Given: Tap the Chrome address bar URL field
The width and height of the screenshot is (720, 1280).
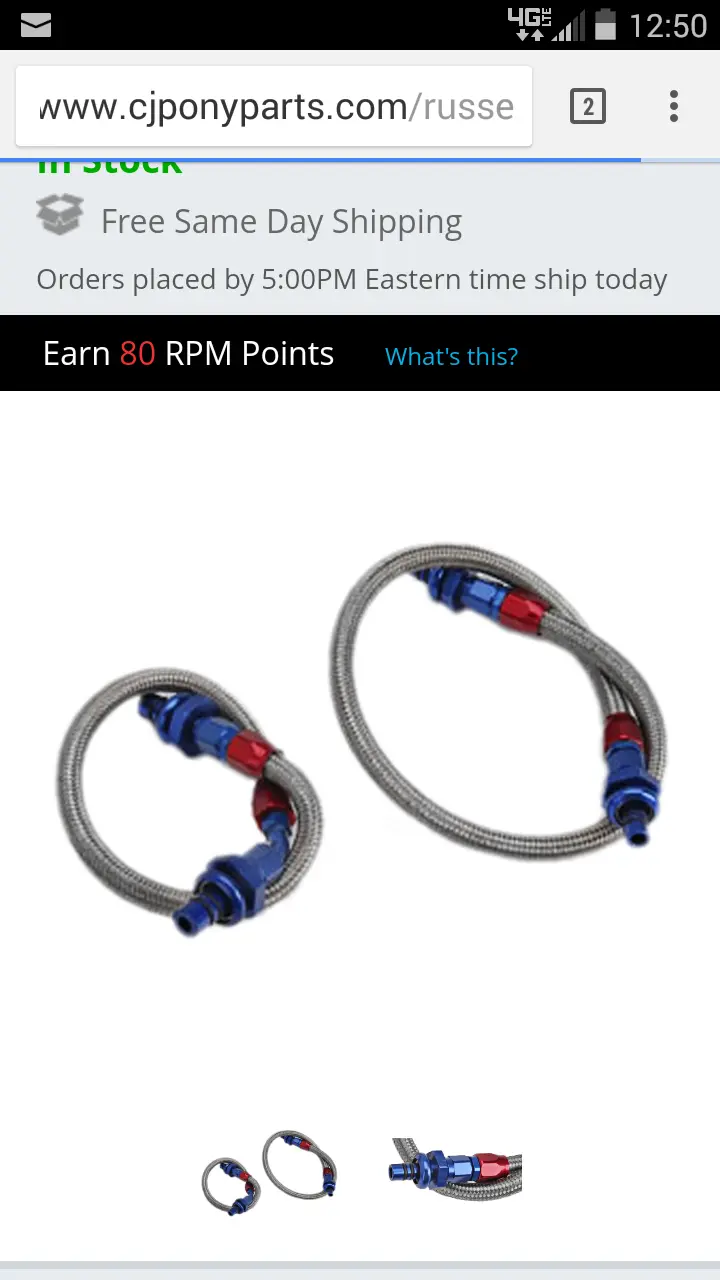Looking at the screenshot, I should [274, 106].
